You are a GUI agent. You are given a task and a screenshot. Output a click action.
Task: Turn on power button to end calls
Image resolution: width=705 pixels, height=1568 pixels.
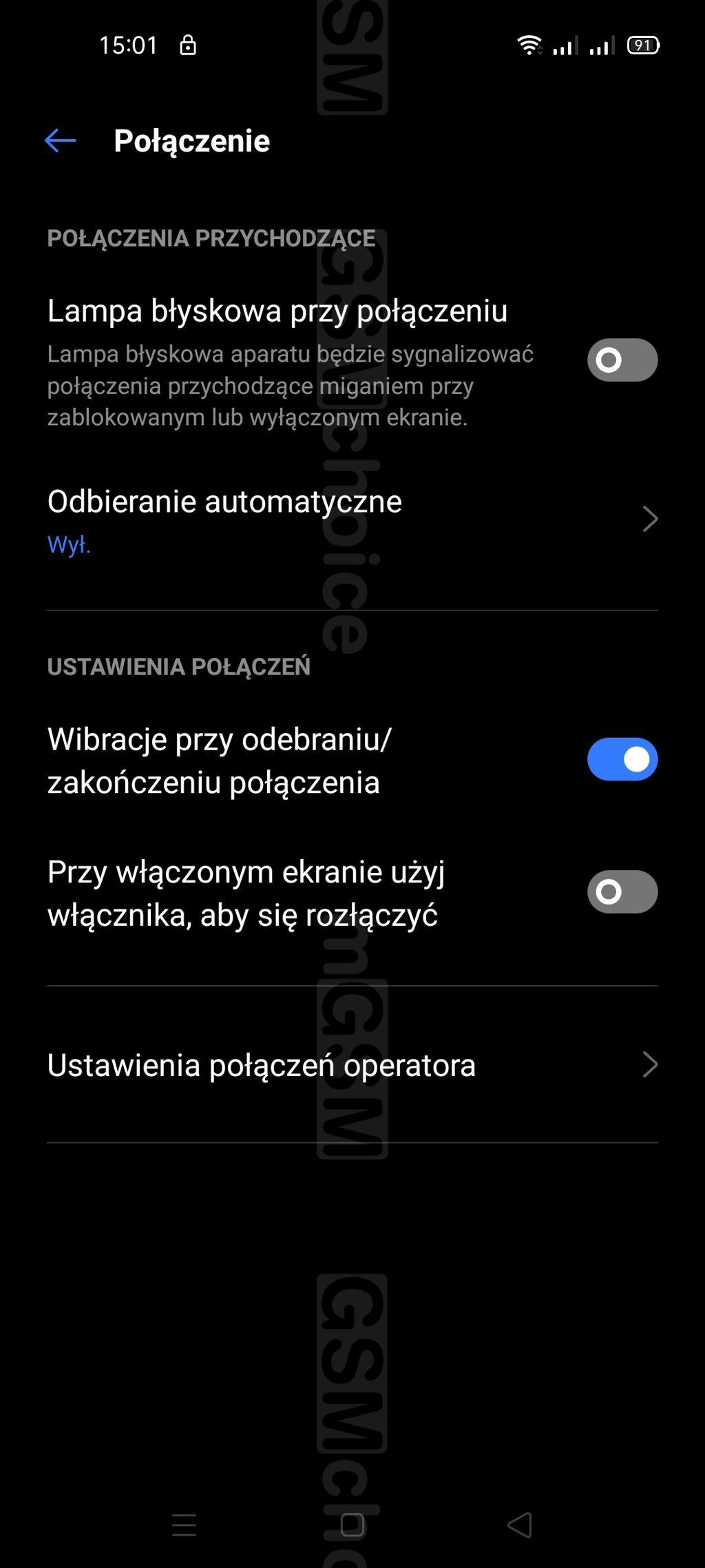(x=622, y=891)
